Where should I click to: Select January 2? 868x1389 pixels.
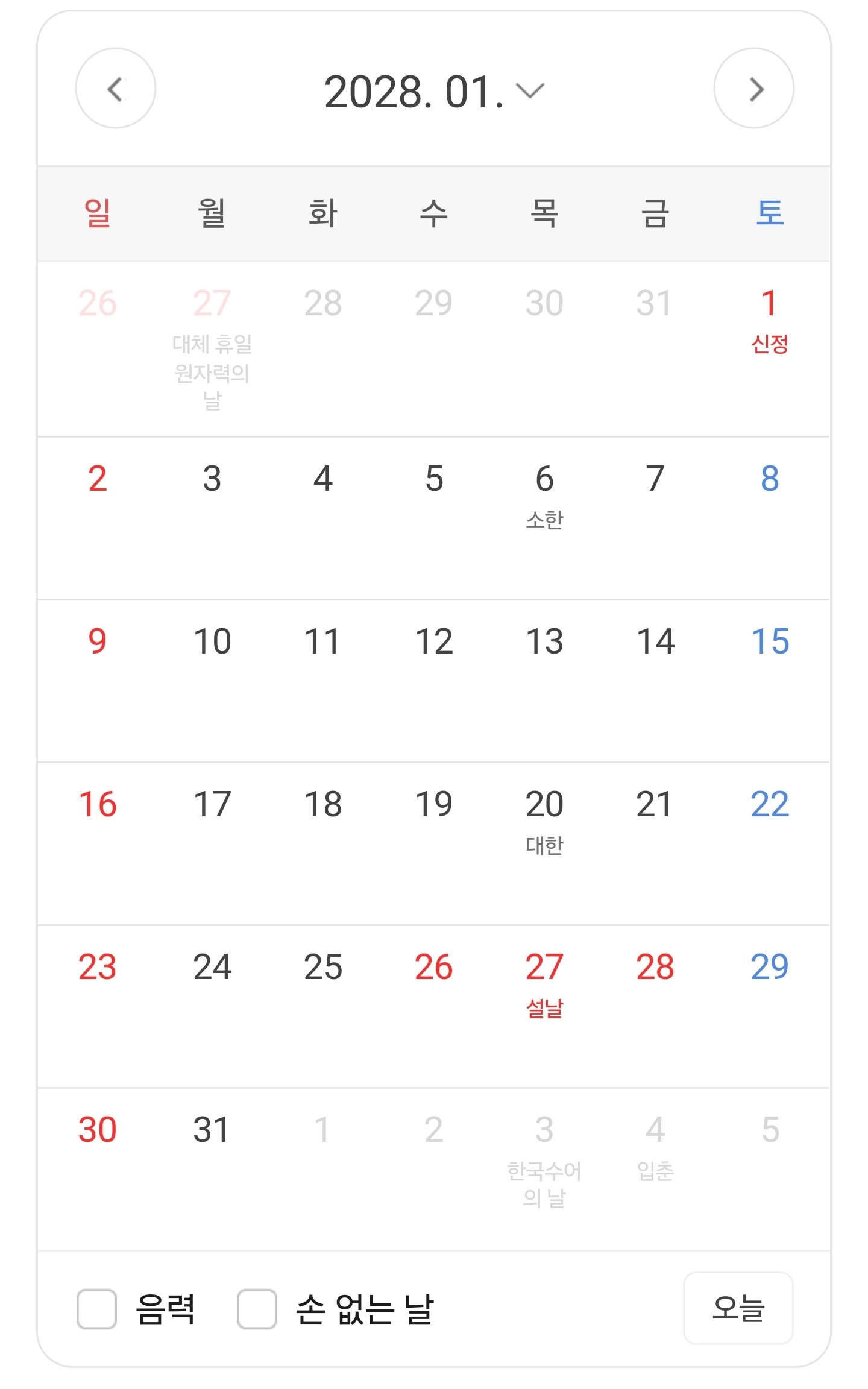pos(98,517)
